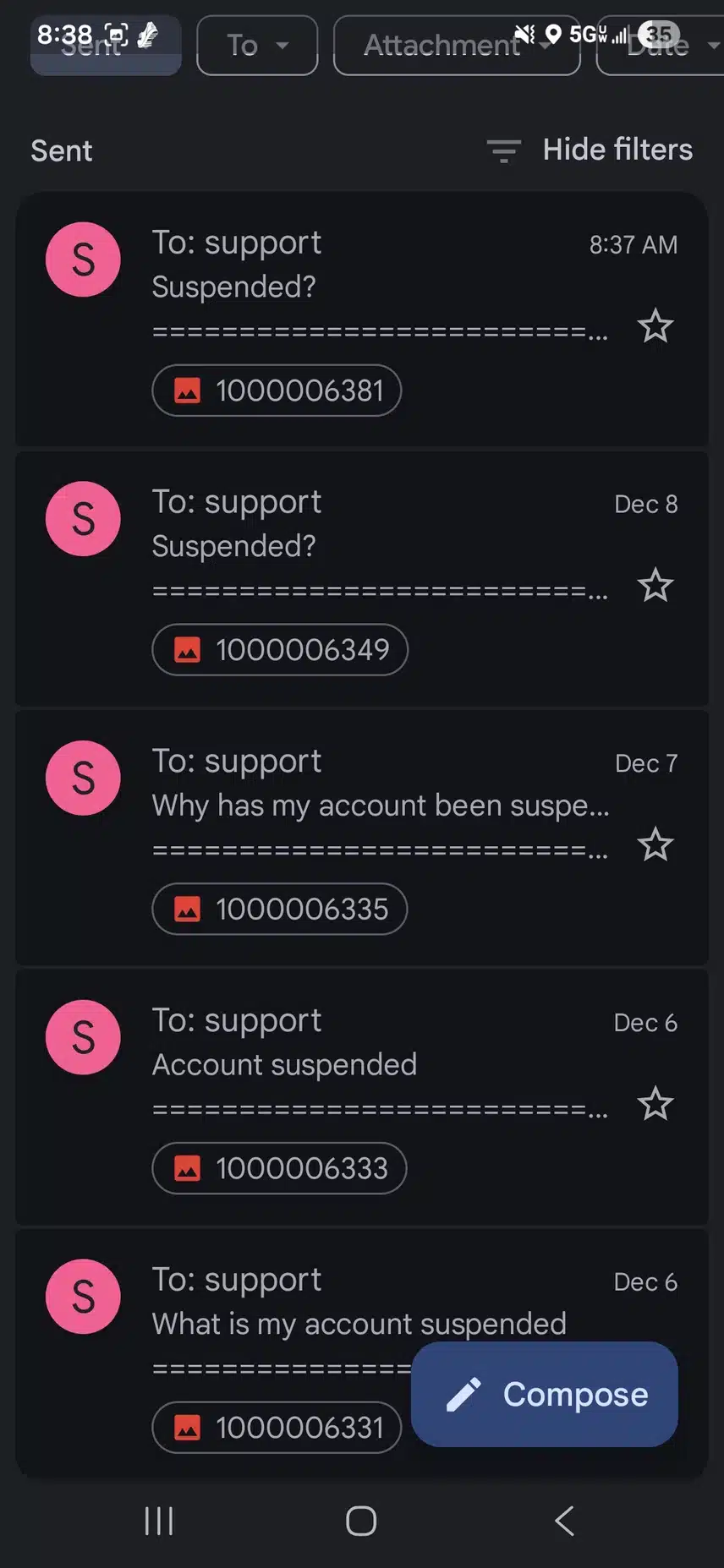Open attachment 1000006333

tap(279, 1168)
